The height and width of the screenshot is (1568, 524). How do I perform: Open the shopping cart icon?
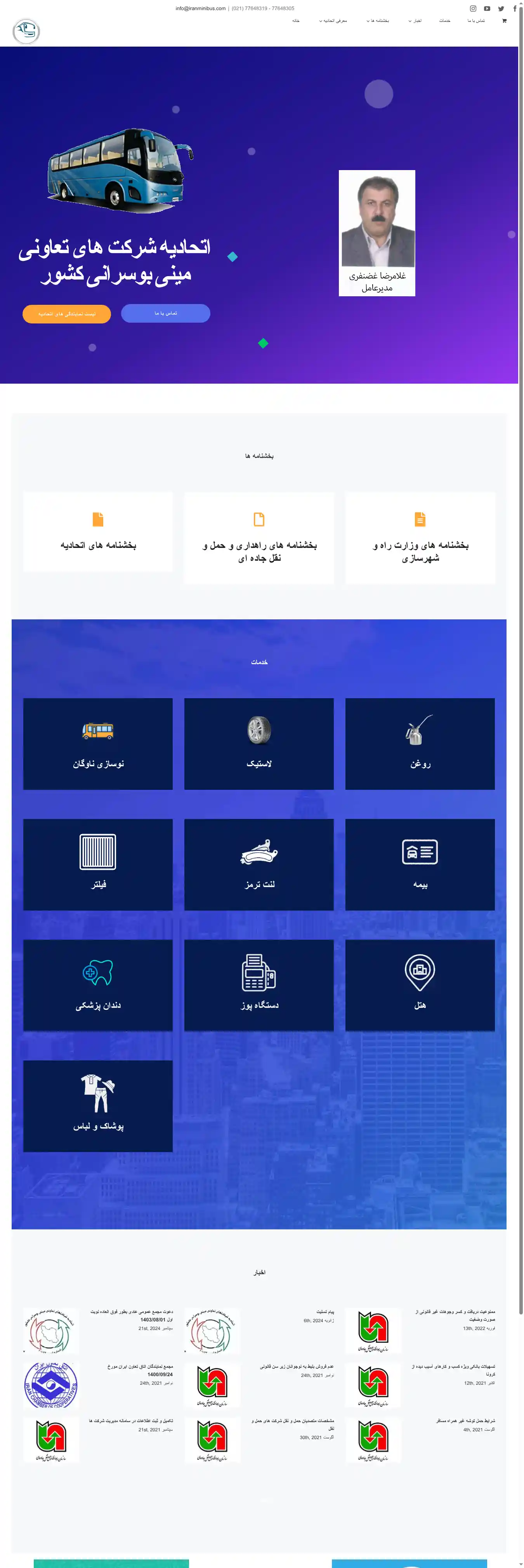click(504, 21)
